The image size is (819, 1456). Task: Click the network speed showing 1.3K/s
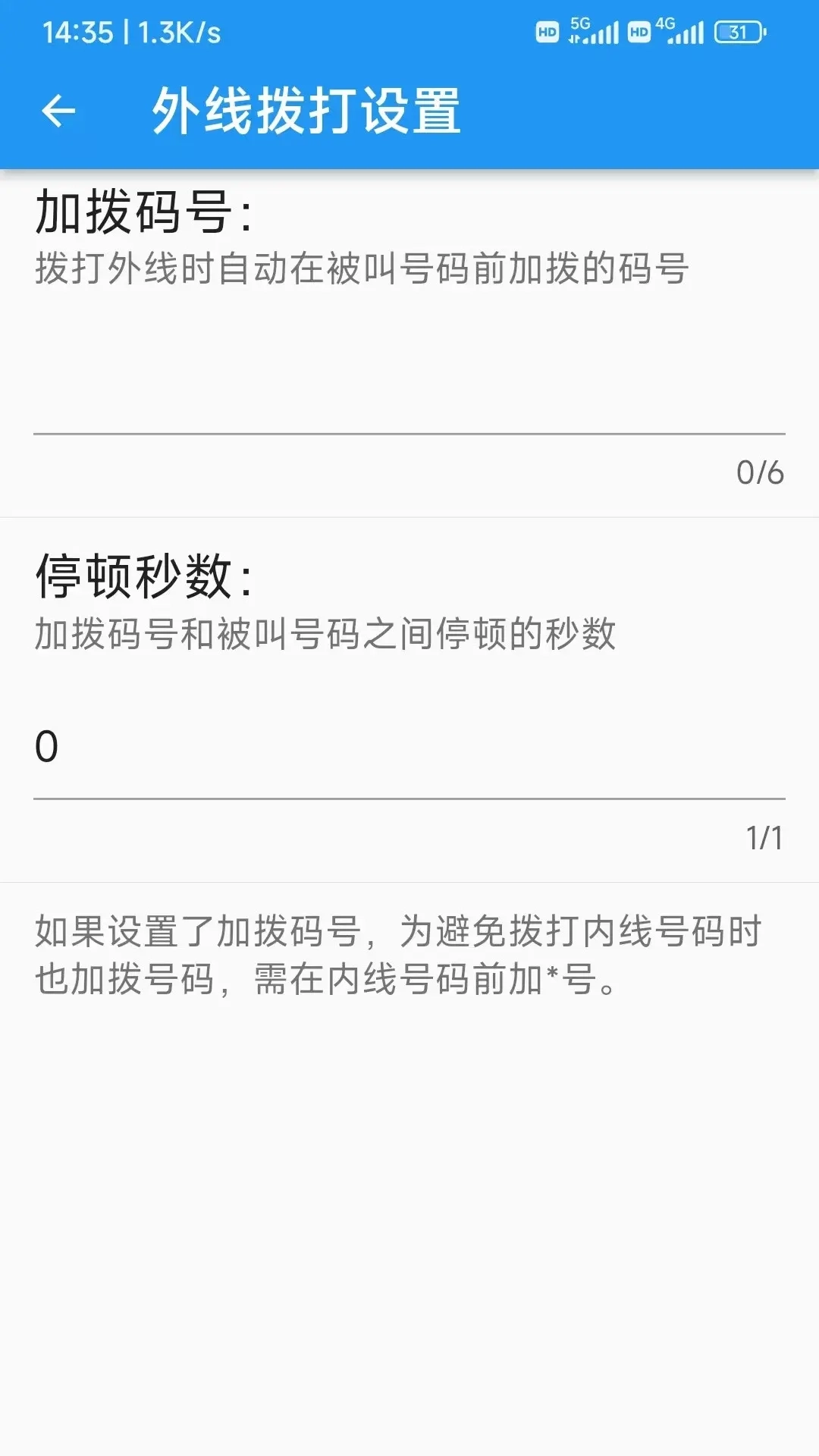[174, 31]
